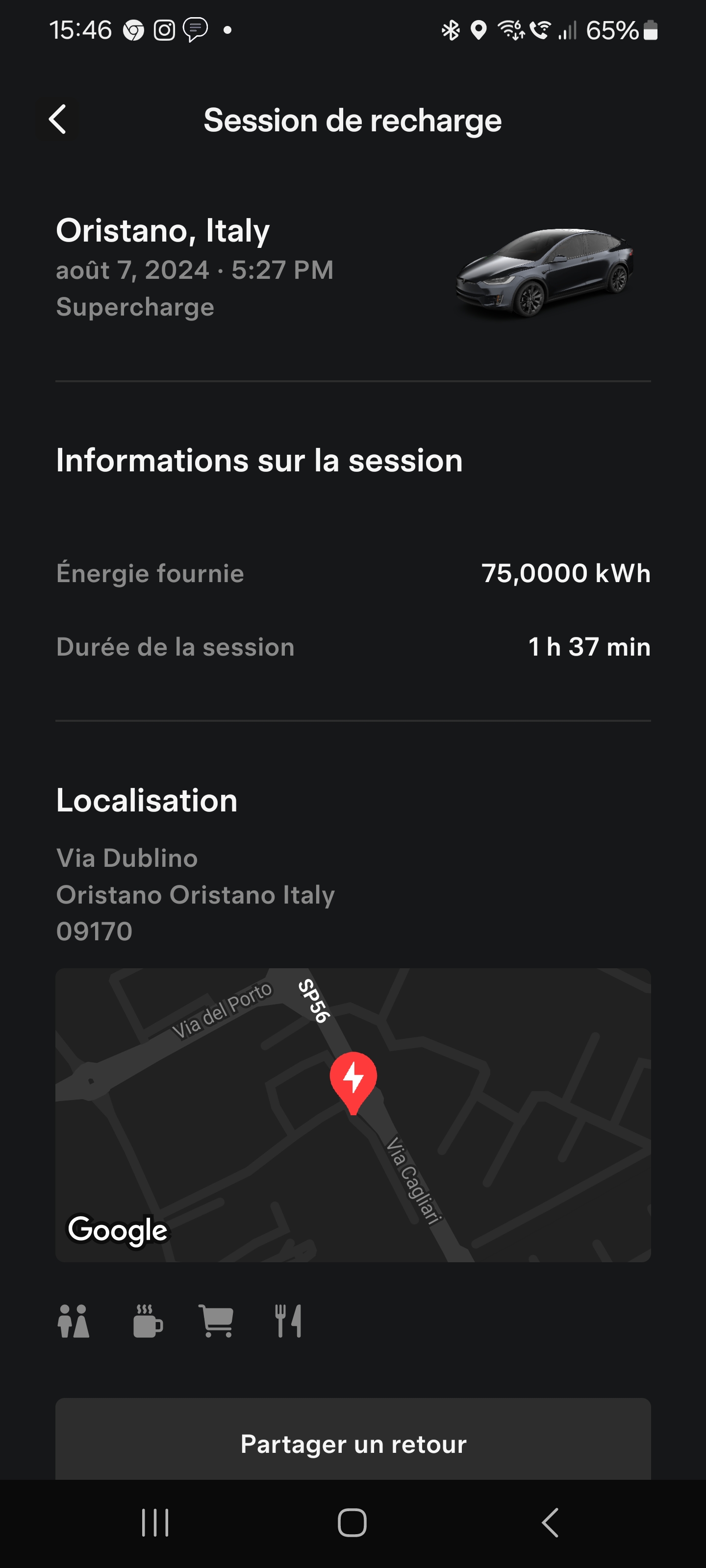Go to the phone's home screen
The height and width of the screenshot is (1568, 706).
tap(352, 1523)
